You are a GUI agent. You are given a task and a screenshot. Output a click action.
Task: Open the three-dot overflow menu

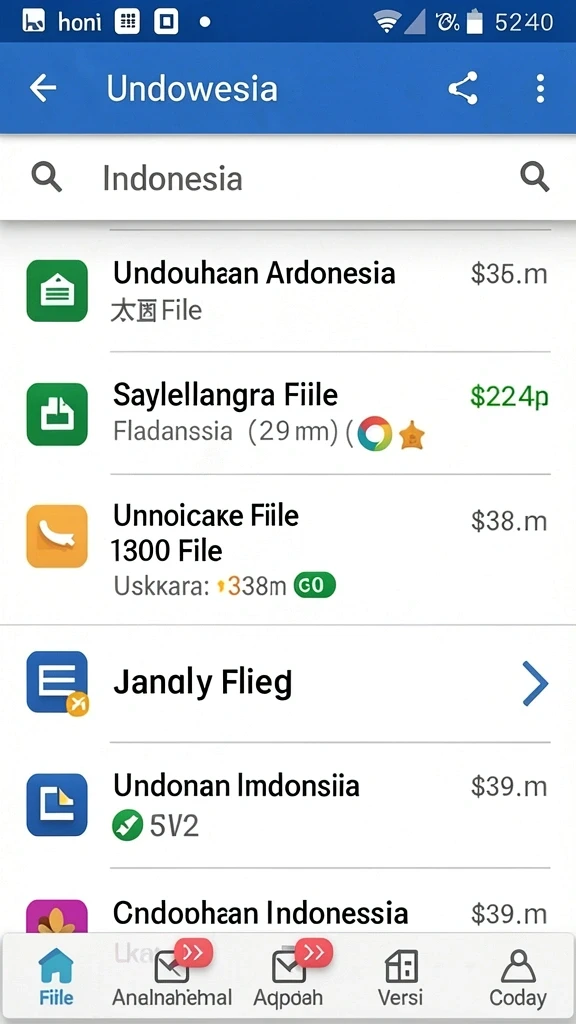tap(540, 88)
